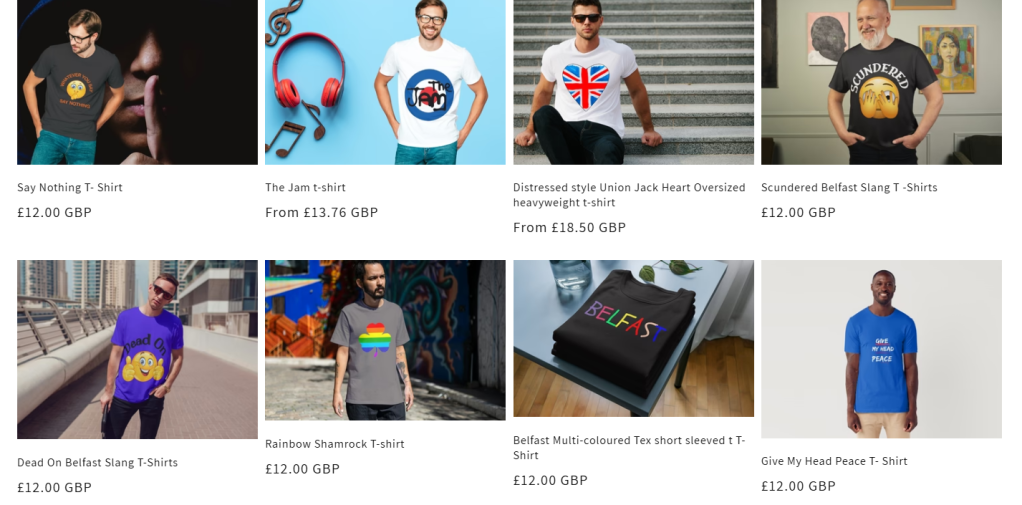
Task: Select the Scundered Belfast Slang T-Shirts item
Action: 849,187
